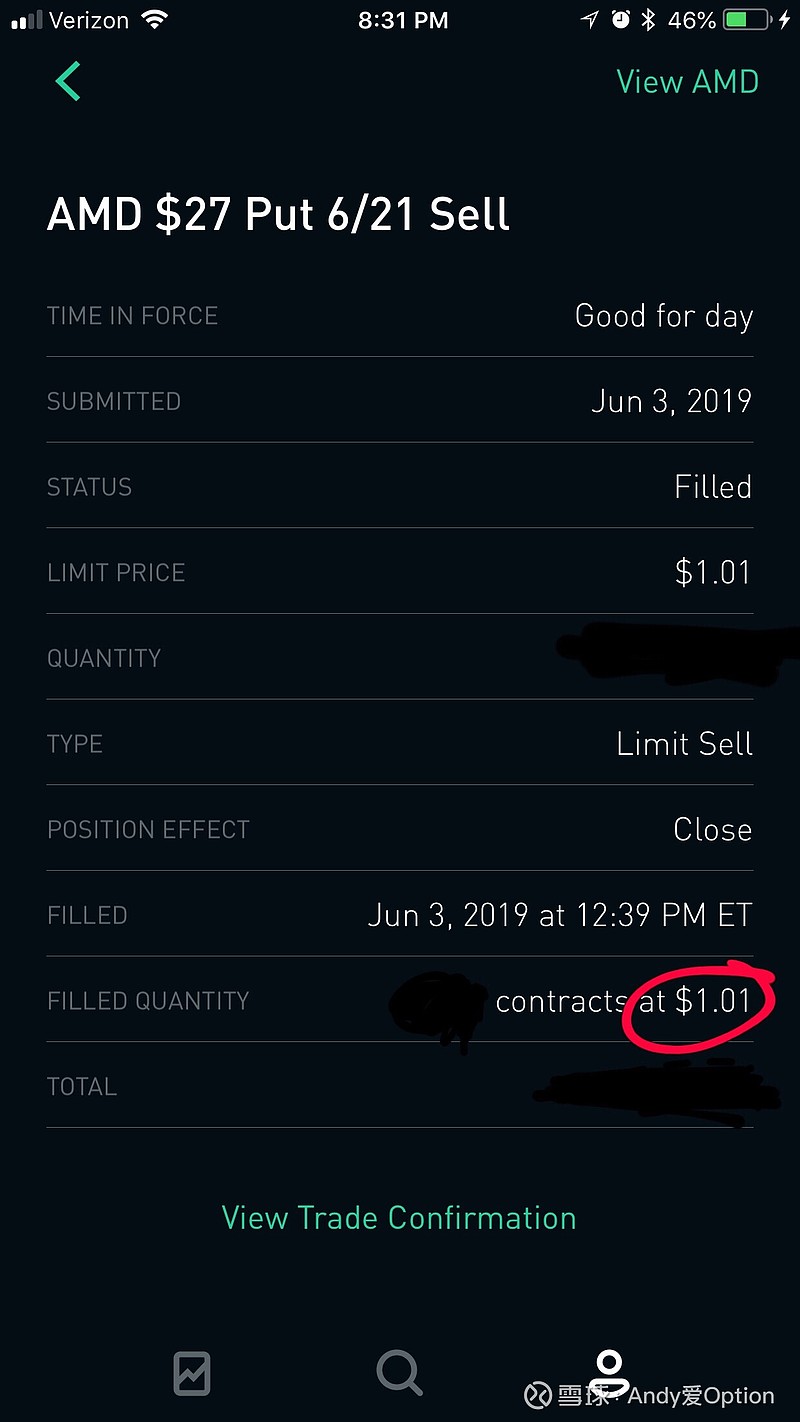800x1422 pixels.
Task: Tap the Good for day value
Action: pos(663,316)
